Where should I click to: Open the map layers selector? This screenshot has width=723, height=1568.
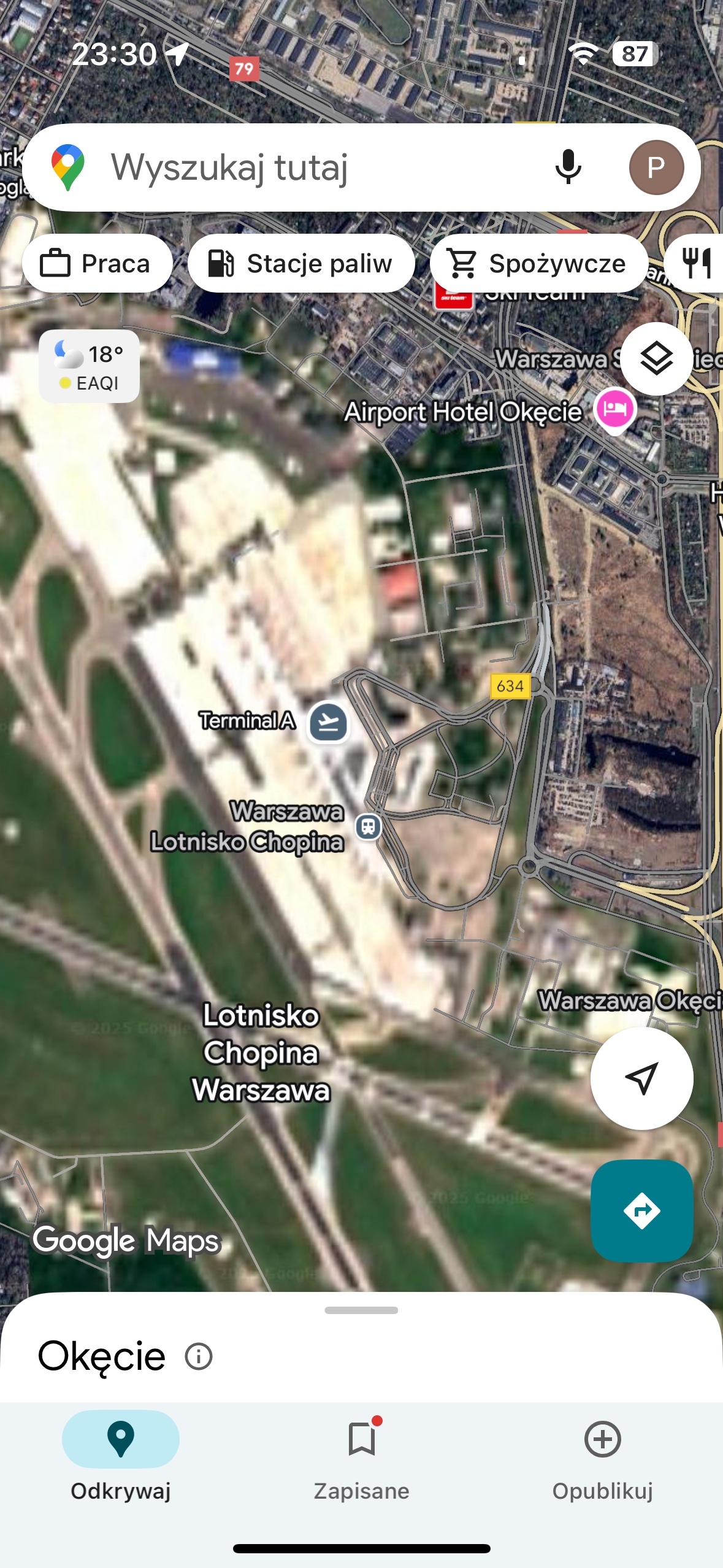point(656,359)
